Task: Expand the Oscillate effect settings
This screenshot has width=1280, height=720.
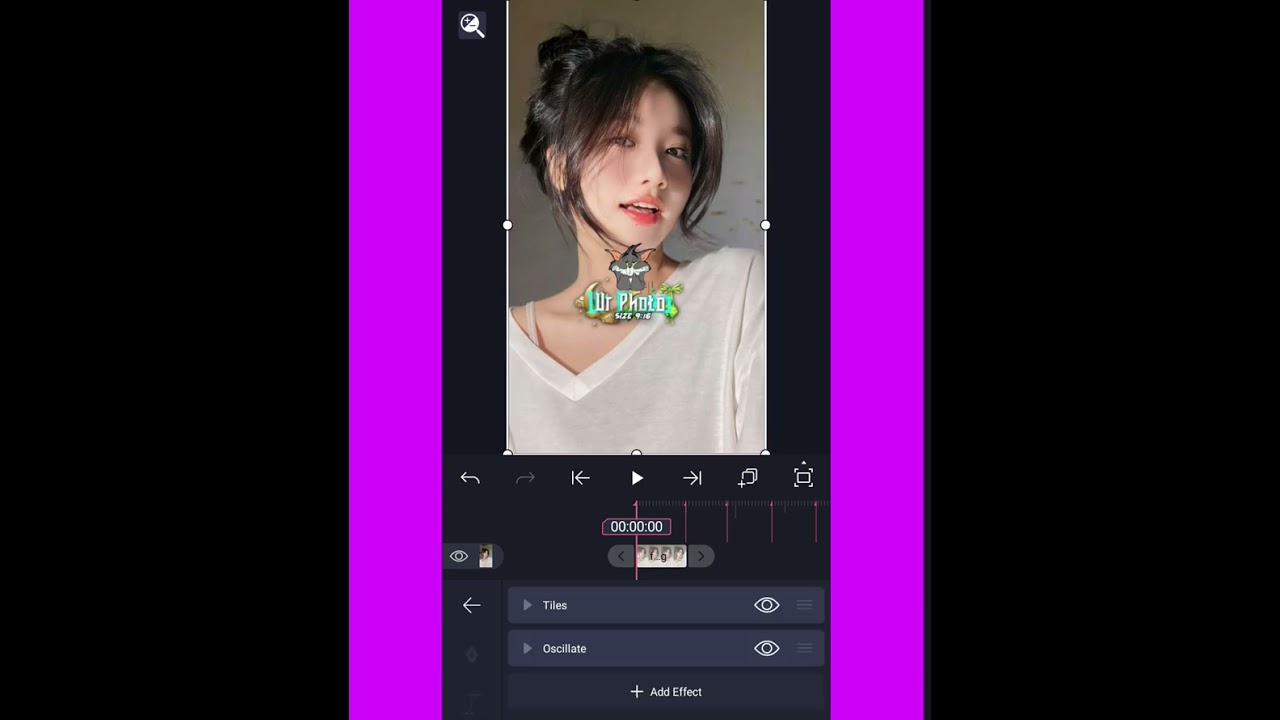Action: tap(527, 648)
